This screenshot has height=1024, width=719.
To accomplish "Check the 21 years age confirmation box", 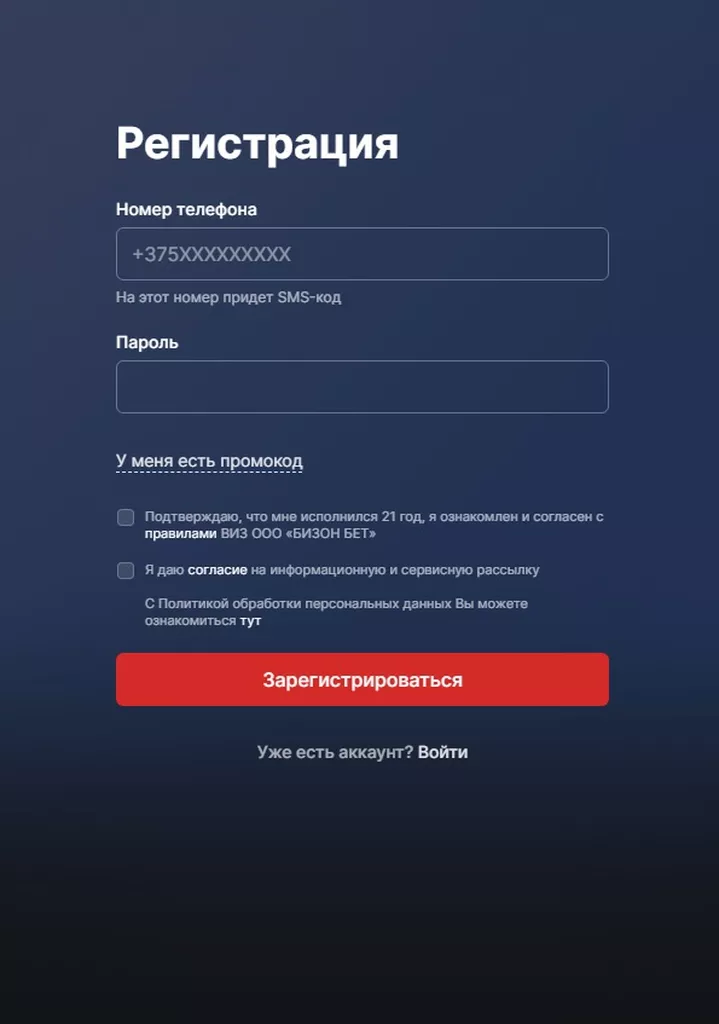I will point(126,517).
